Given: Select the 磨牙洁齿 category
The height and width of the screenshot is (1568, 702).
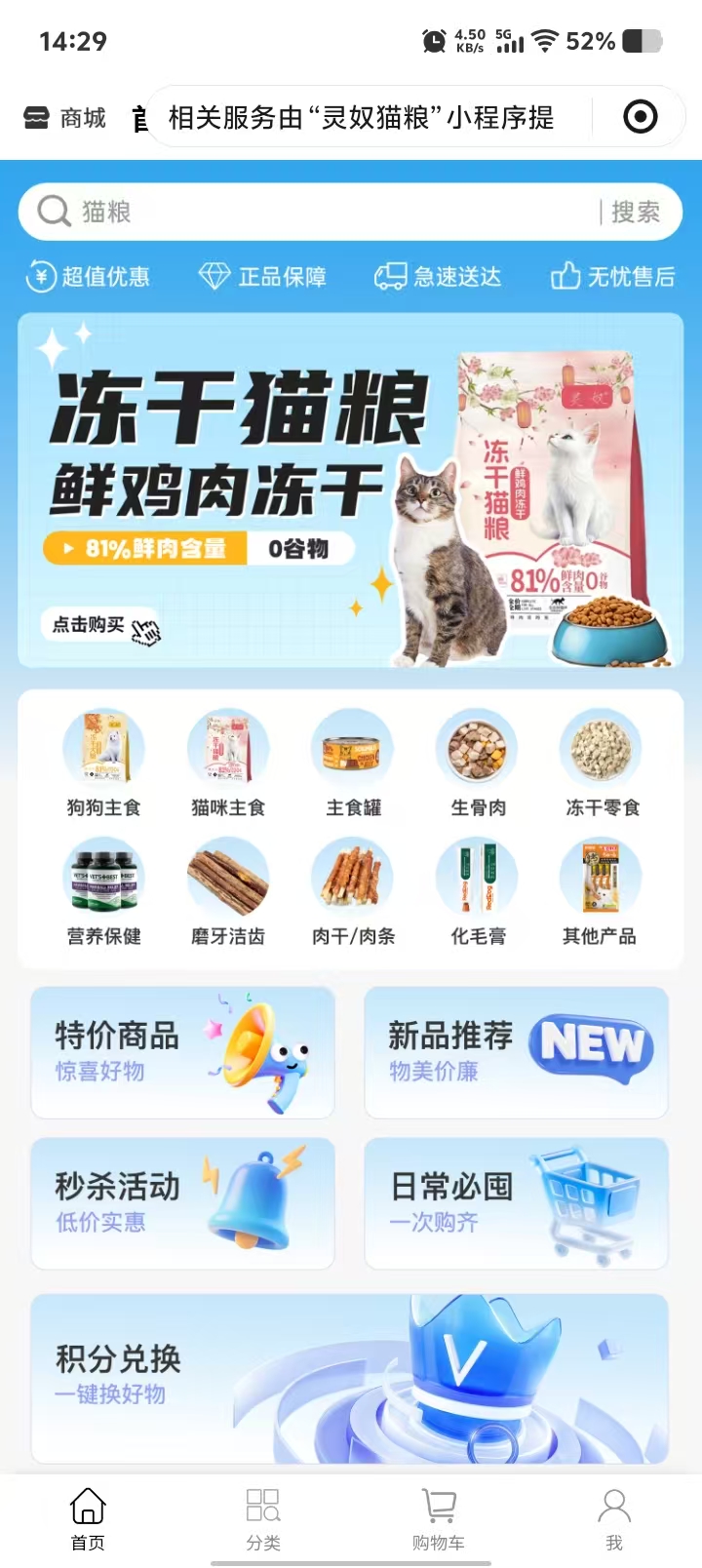Looking at the screenshot, I should coord(228,892).
